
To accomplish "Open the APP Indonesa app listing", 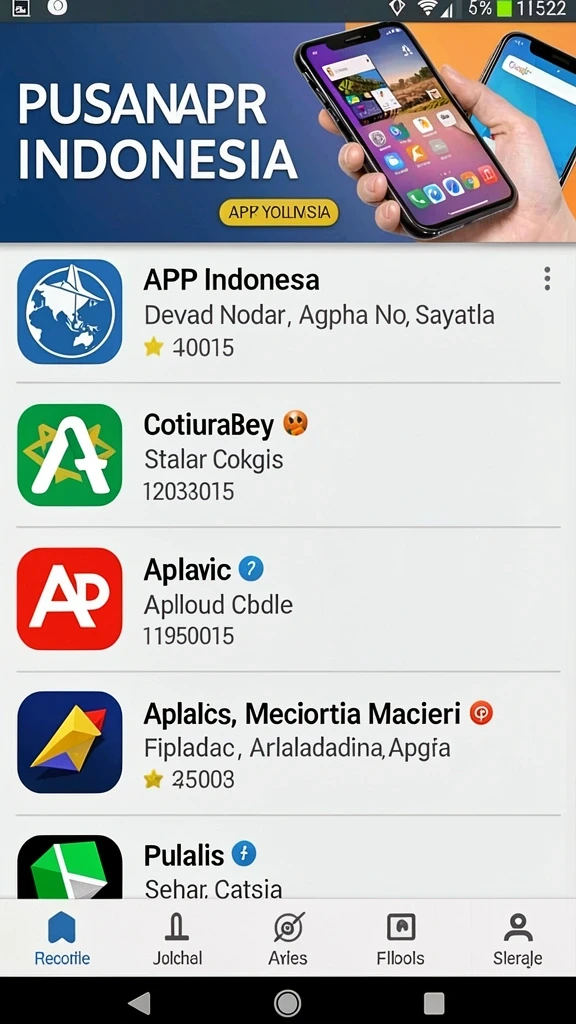I will (x=288, y=312).
